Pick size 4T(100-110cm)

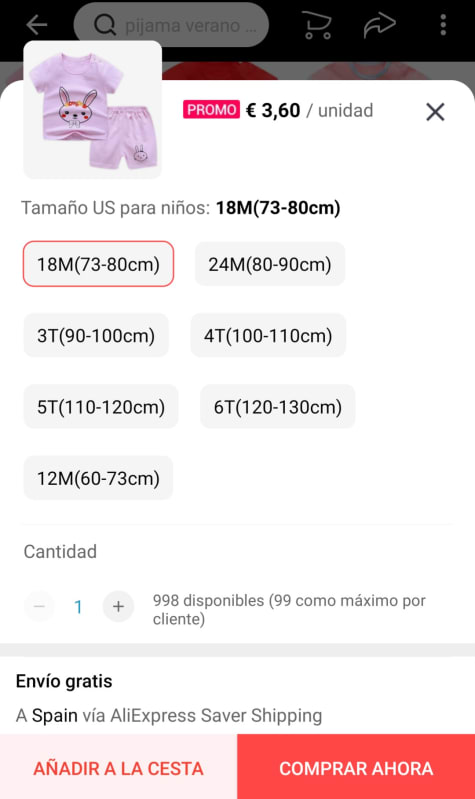point(268,335)
